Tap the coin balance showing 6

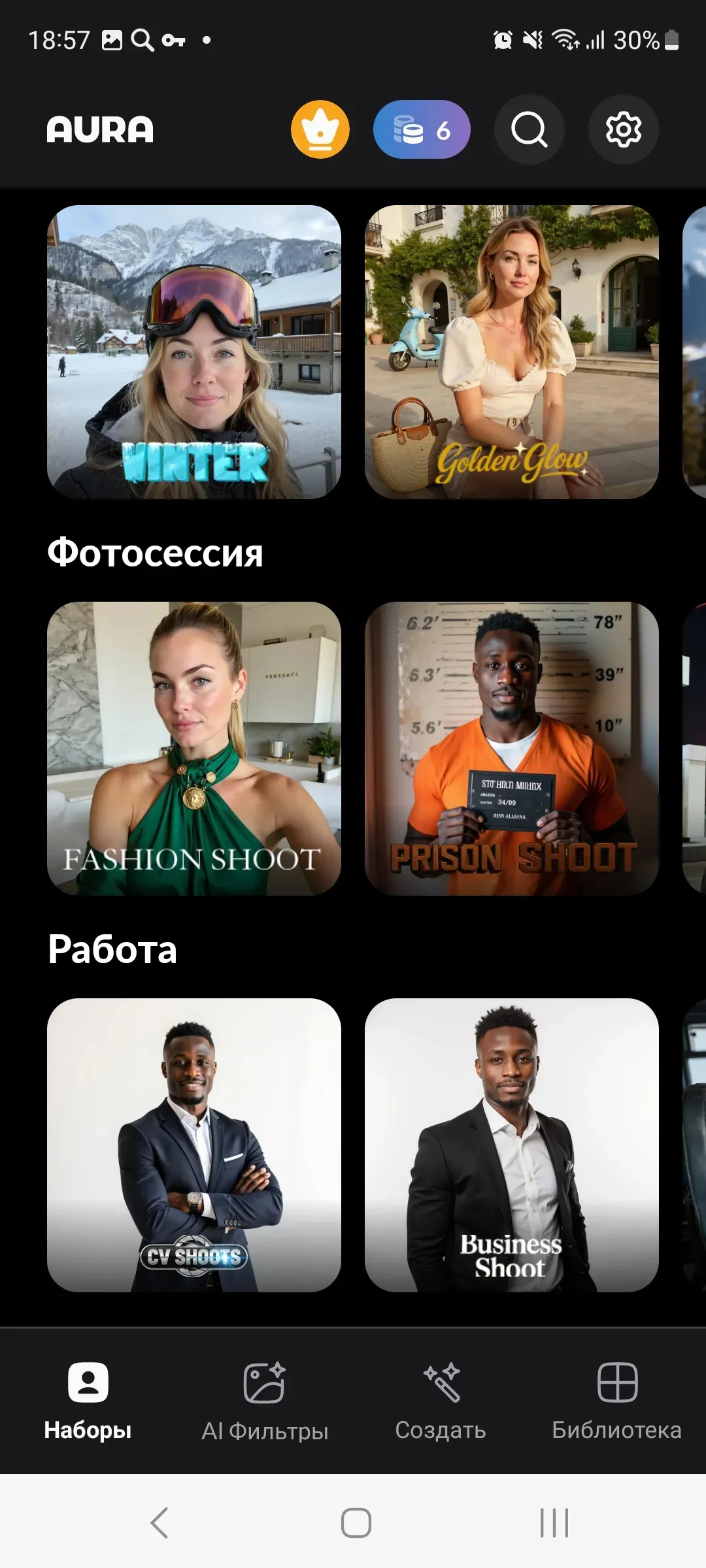pos(422,129)
